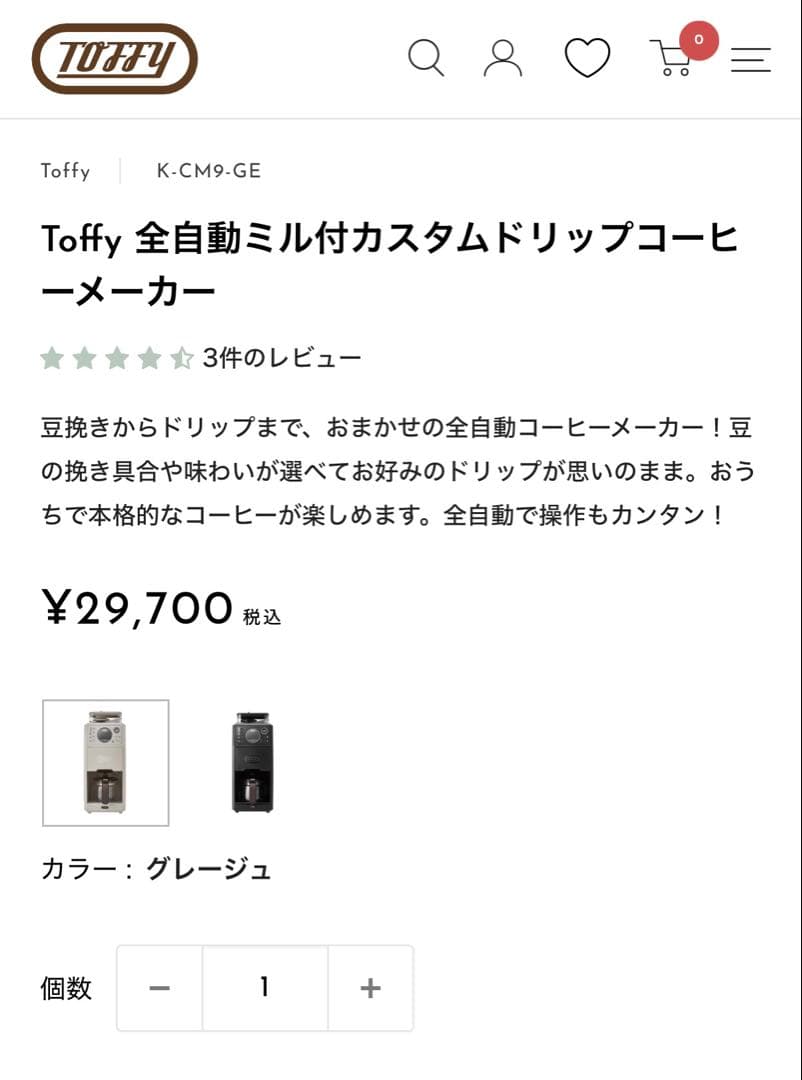Click the heart wishlist icon

click(586, 58)
